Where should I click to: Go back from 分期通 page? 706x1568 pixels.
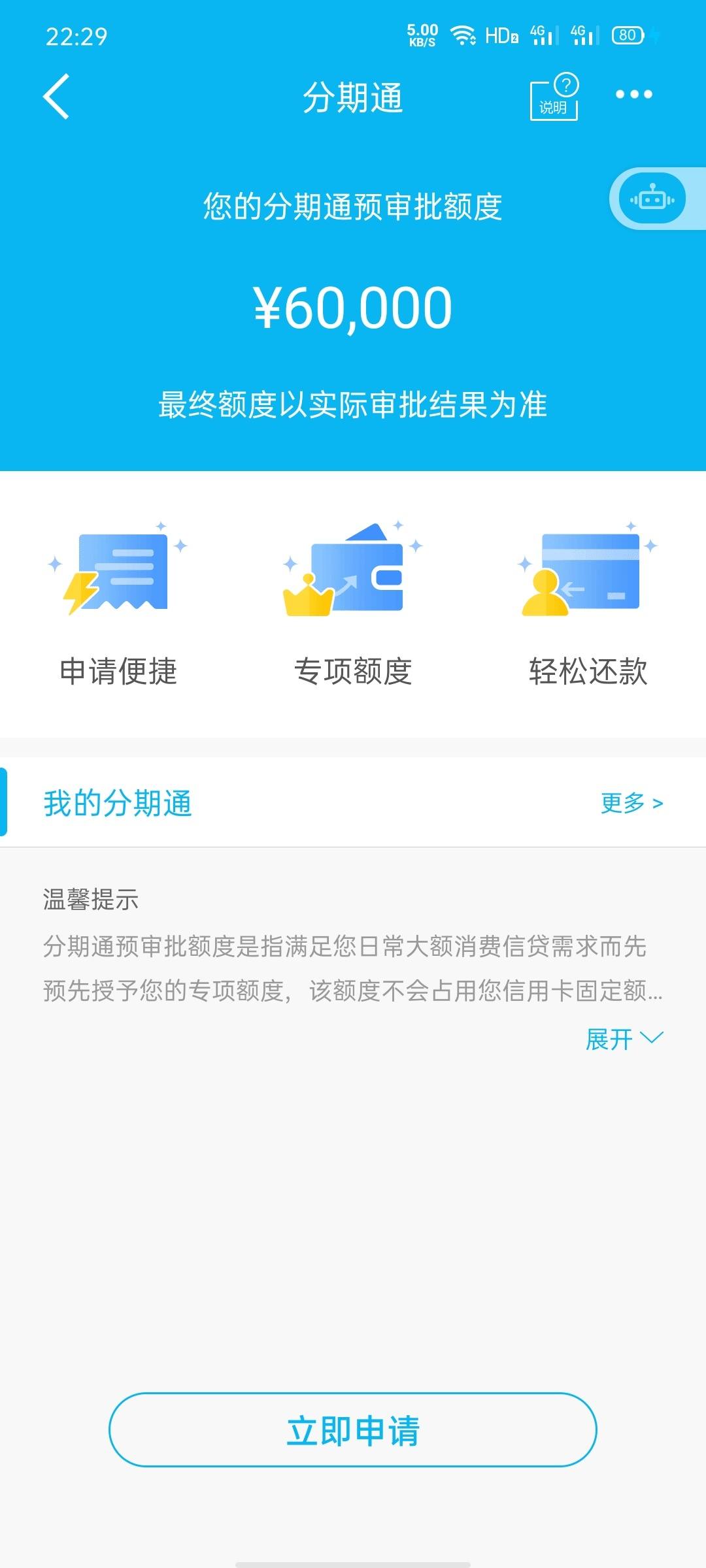pyautogui.click(x=57, y=97)
